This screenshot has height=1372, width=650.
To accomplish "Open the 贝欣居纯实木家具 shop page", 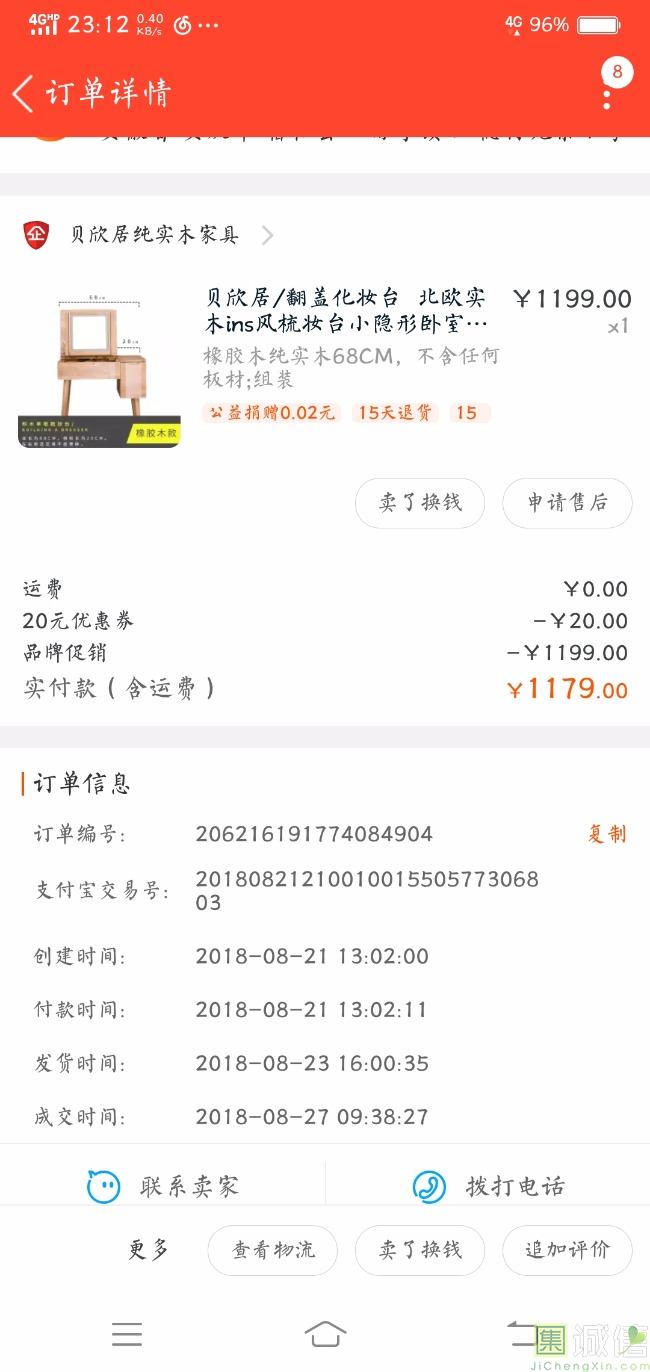I will (155, 236).
